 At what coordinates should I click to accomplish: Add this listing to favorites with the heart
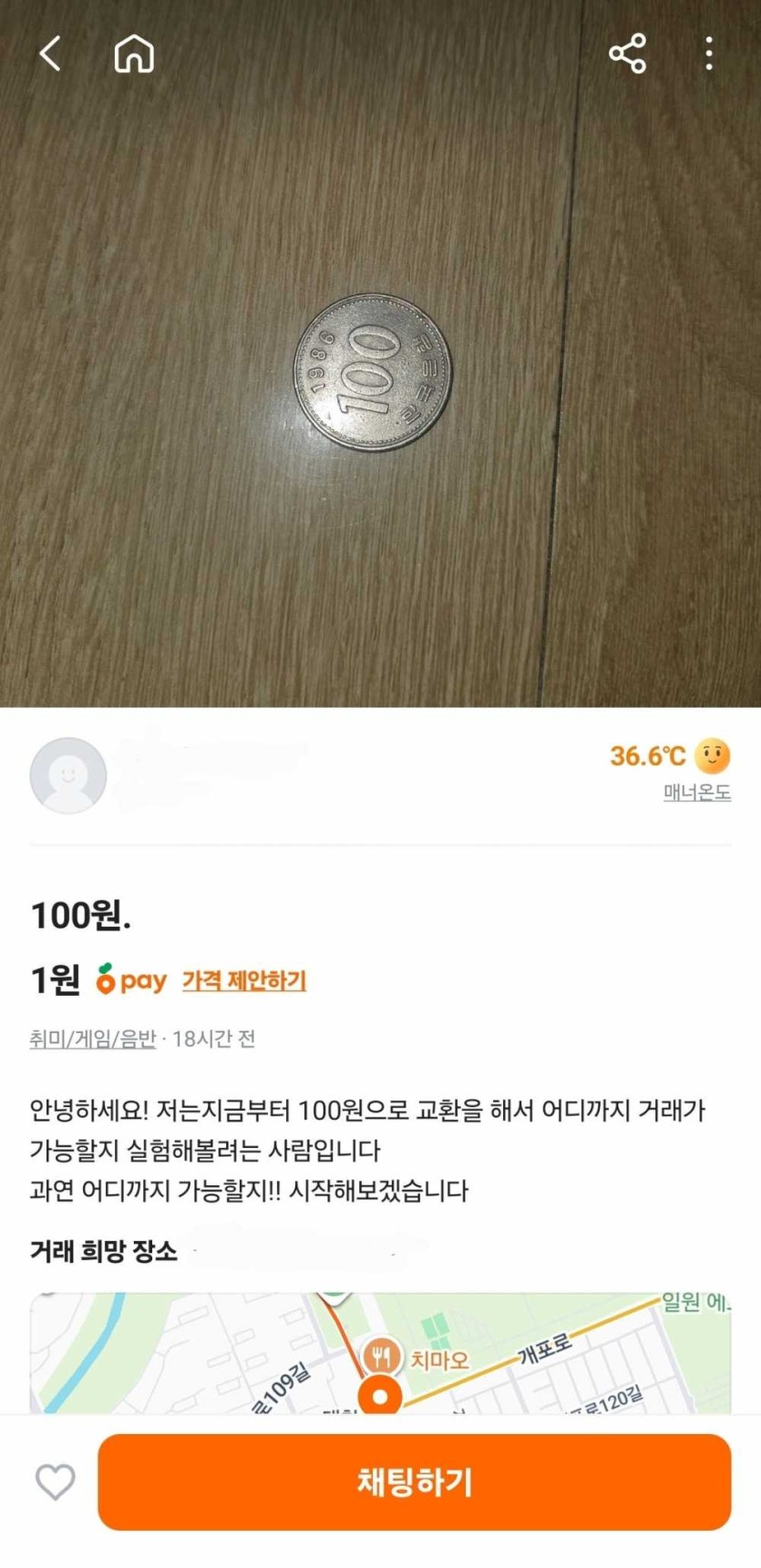point(56,1481)
